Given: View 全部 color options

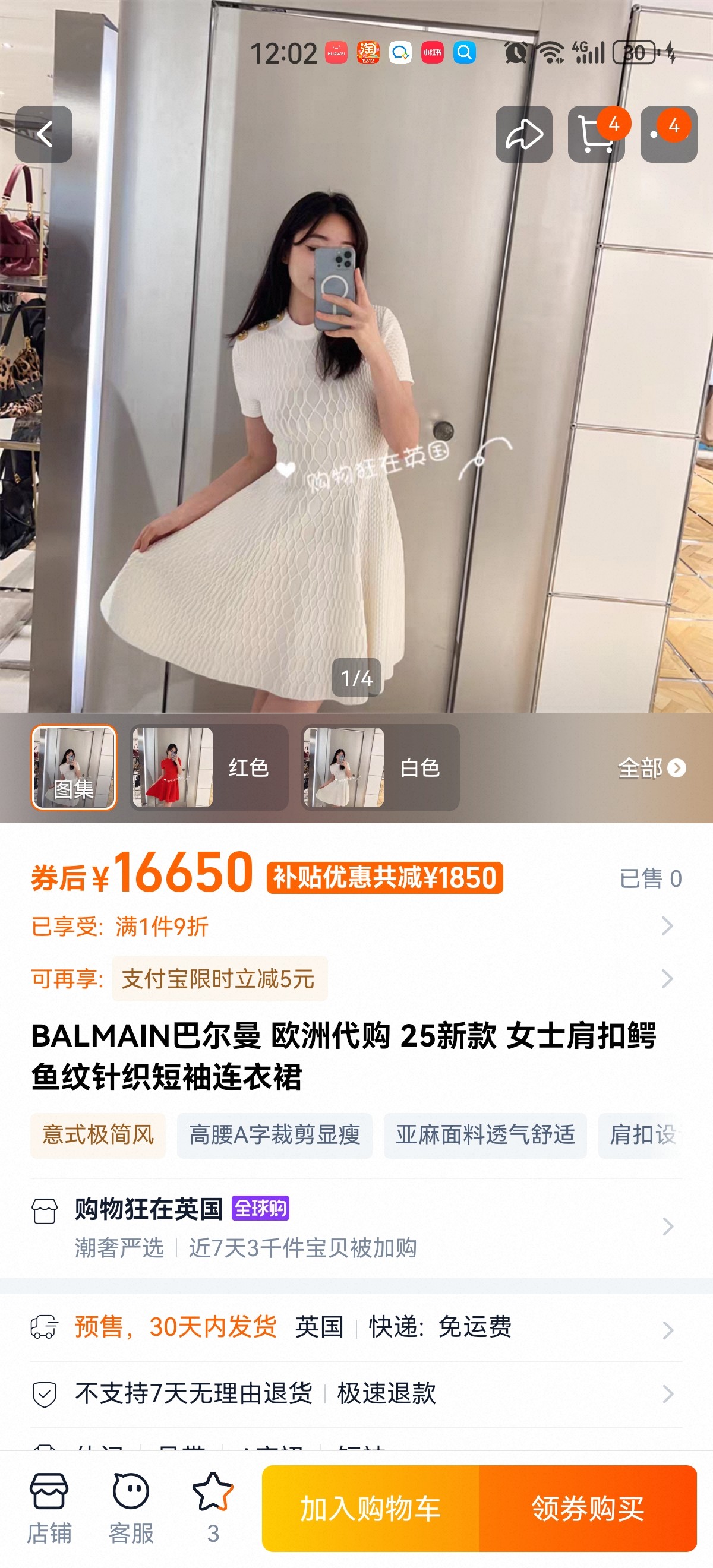Looking at the screenshot, I should coord(651,768).
